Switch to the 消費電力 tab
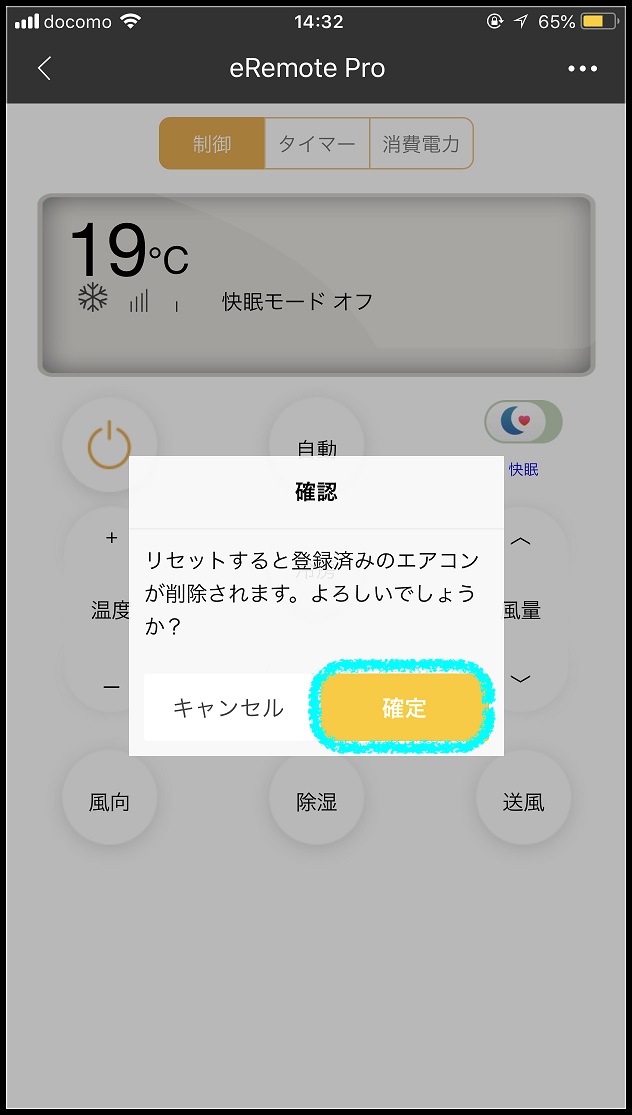Screen dimensions: 632x1115 pos(422,144)
